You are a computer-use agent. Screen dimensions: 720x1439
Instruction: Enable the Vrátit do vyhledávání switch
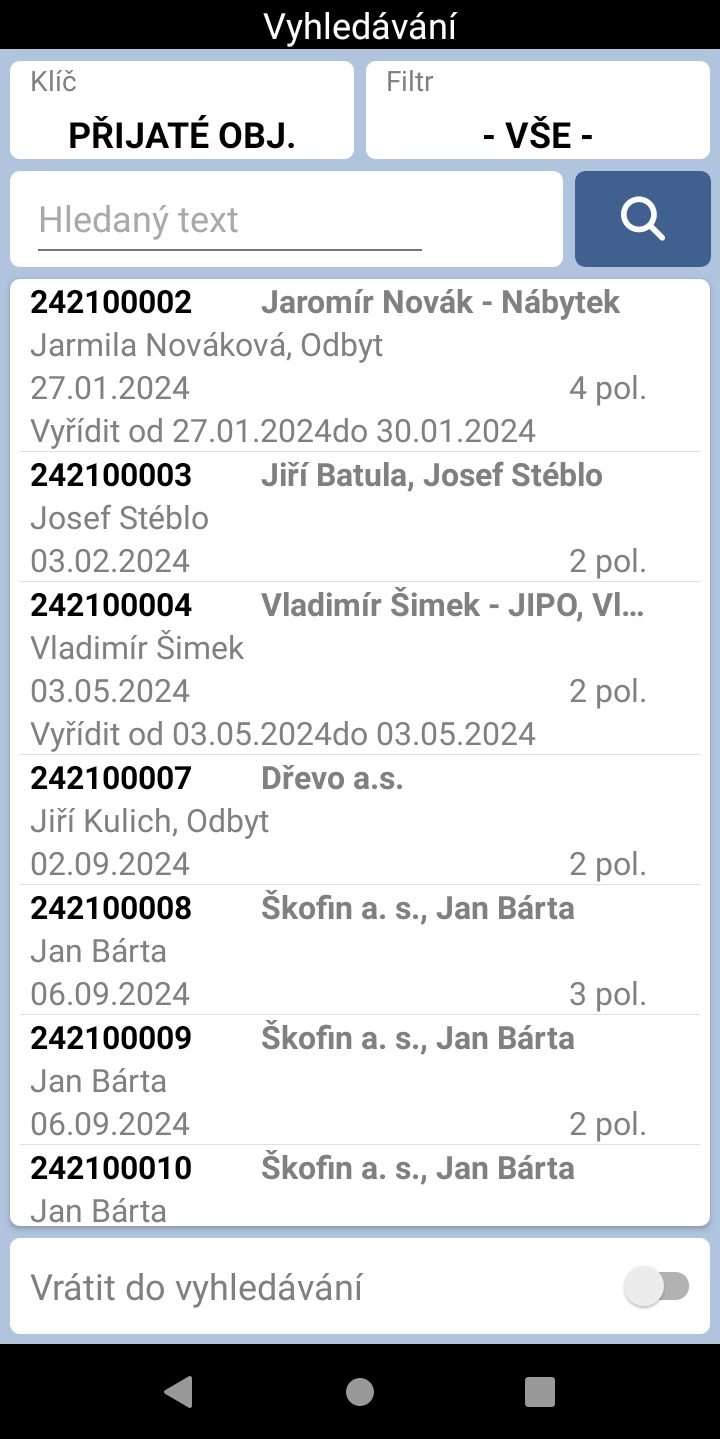tap(656, 1287)
